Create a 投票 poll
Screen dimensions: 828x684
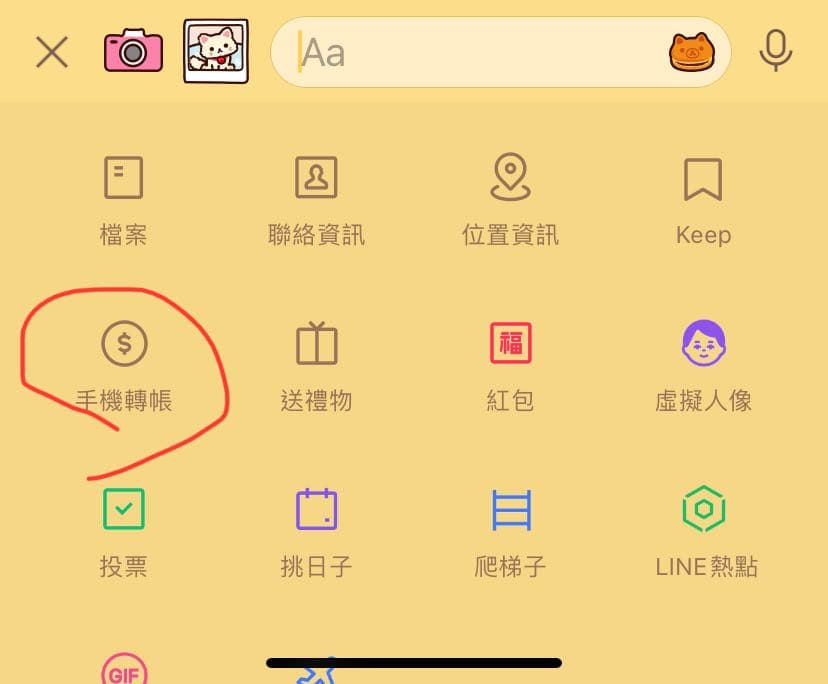(124, 532)
